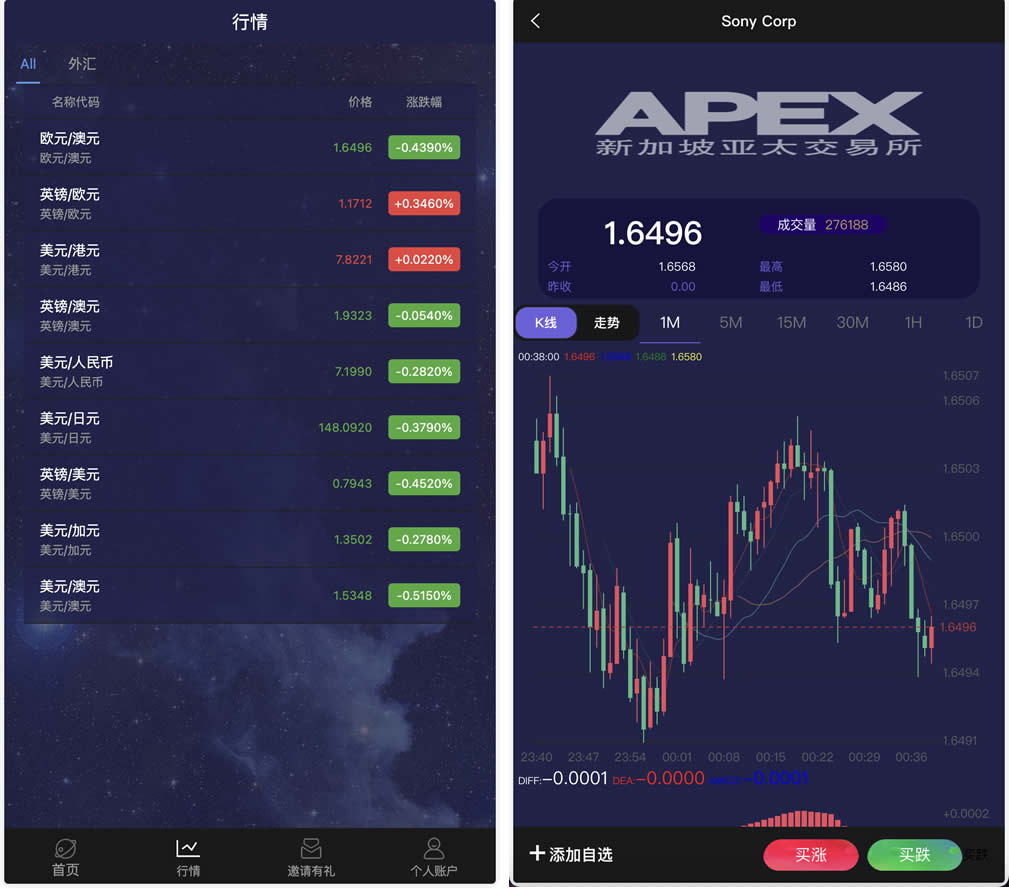Open the 个人账户 account tab
The image size is (1009, 890).
click(434, 858)
